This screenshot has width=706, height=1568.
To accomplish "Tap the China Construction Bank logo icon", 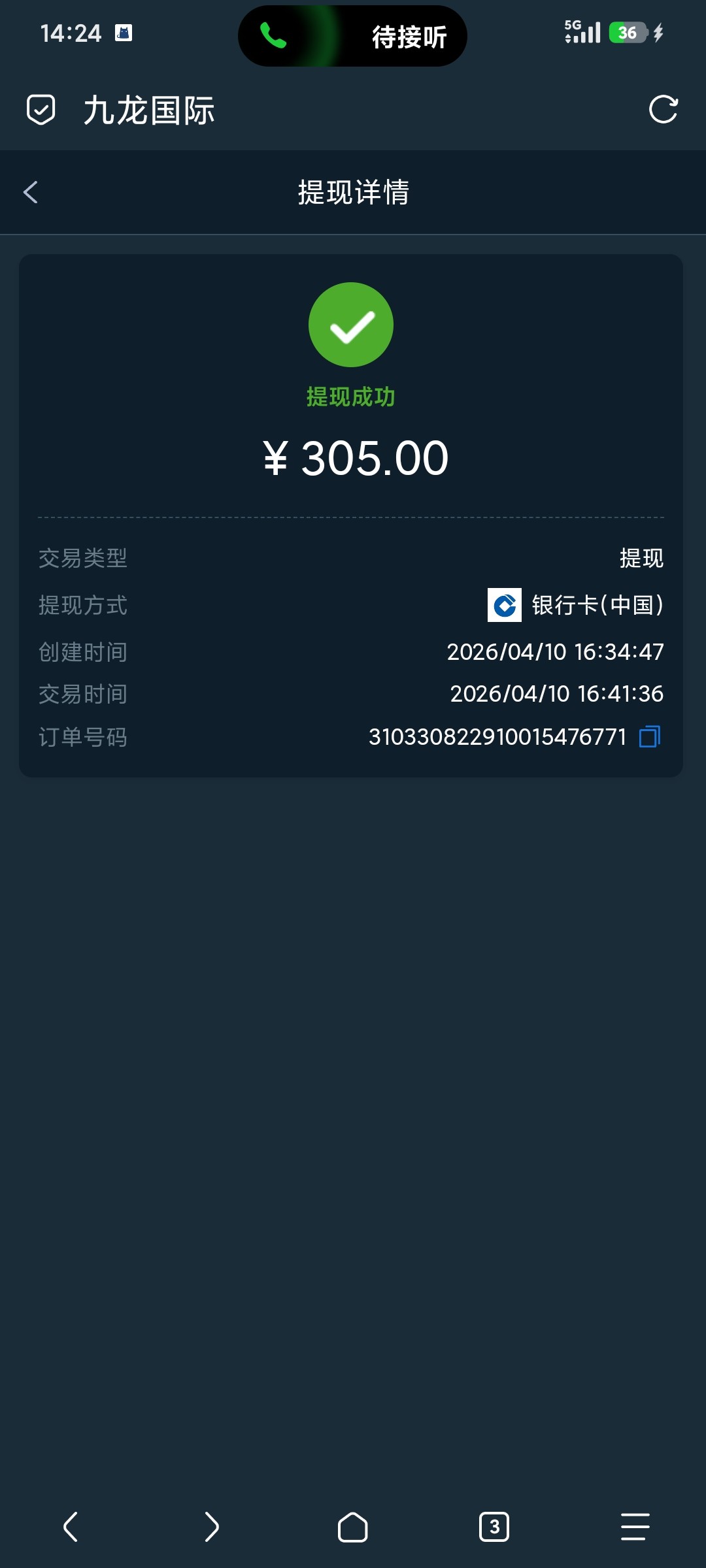I will pyautogui.click(x=503, y=605).
